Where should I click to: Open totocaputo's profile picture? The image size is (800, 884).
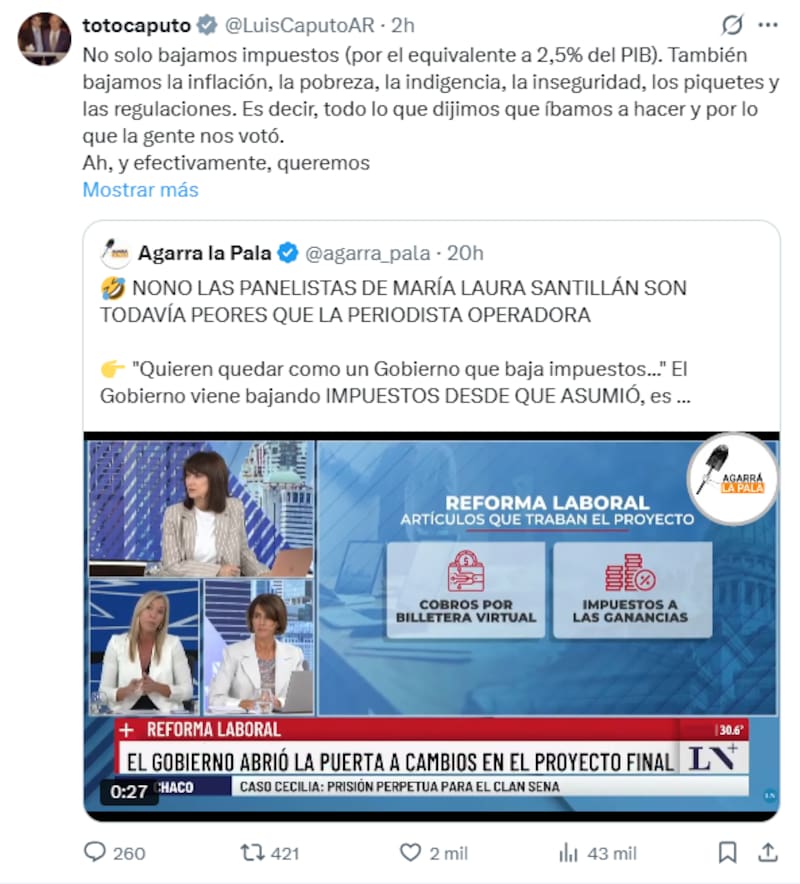click(44, 40)
